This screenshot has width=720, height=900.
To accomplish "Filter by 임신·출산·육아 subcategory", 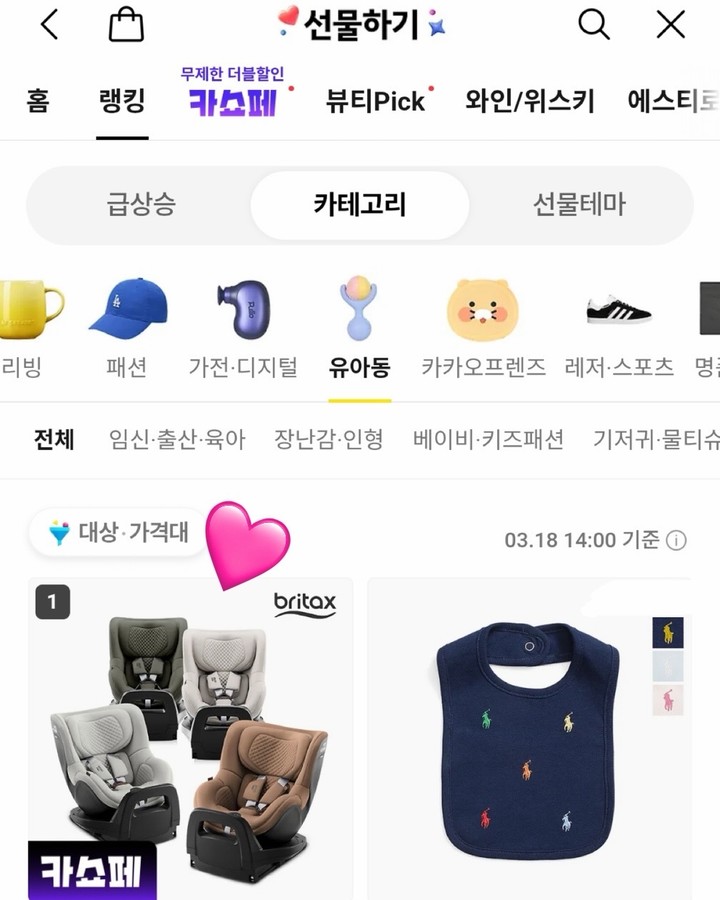I will [177, 439].
